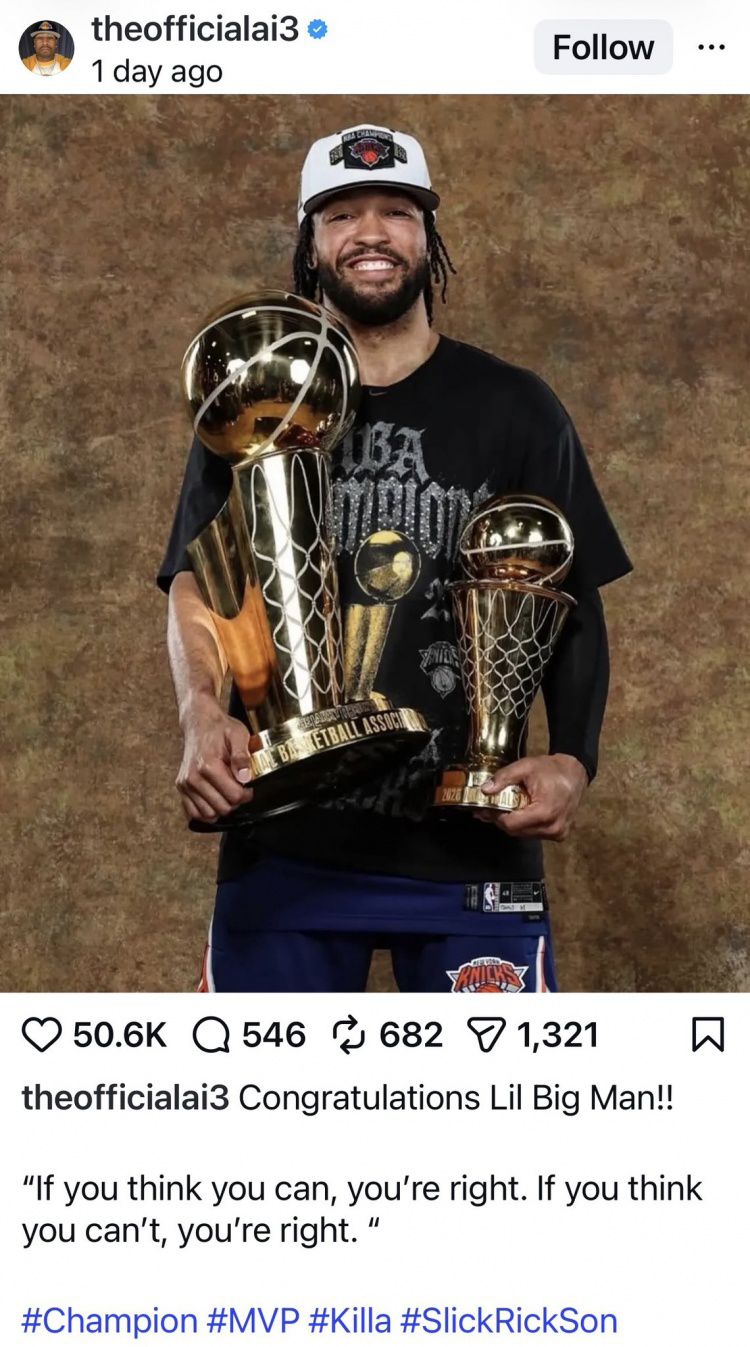Bookmark this post
This screenshot has height=1347, width=750.
click(708, 1036)
